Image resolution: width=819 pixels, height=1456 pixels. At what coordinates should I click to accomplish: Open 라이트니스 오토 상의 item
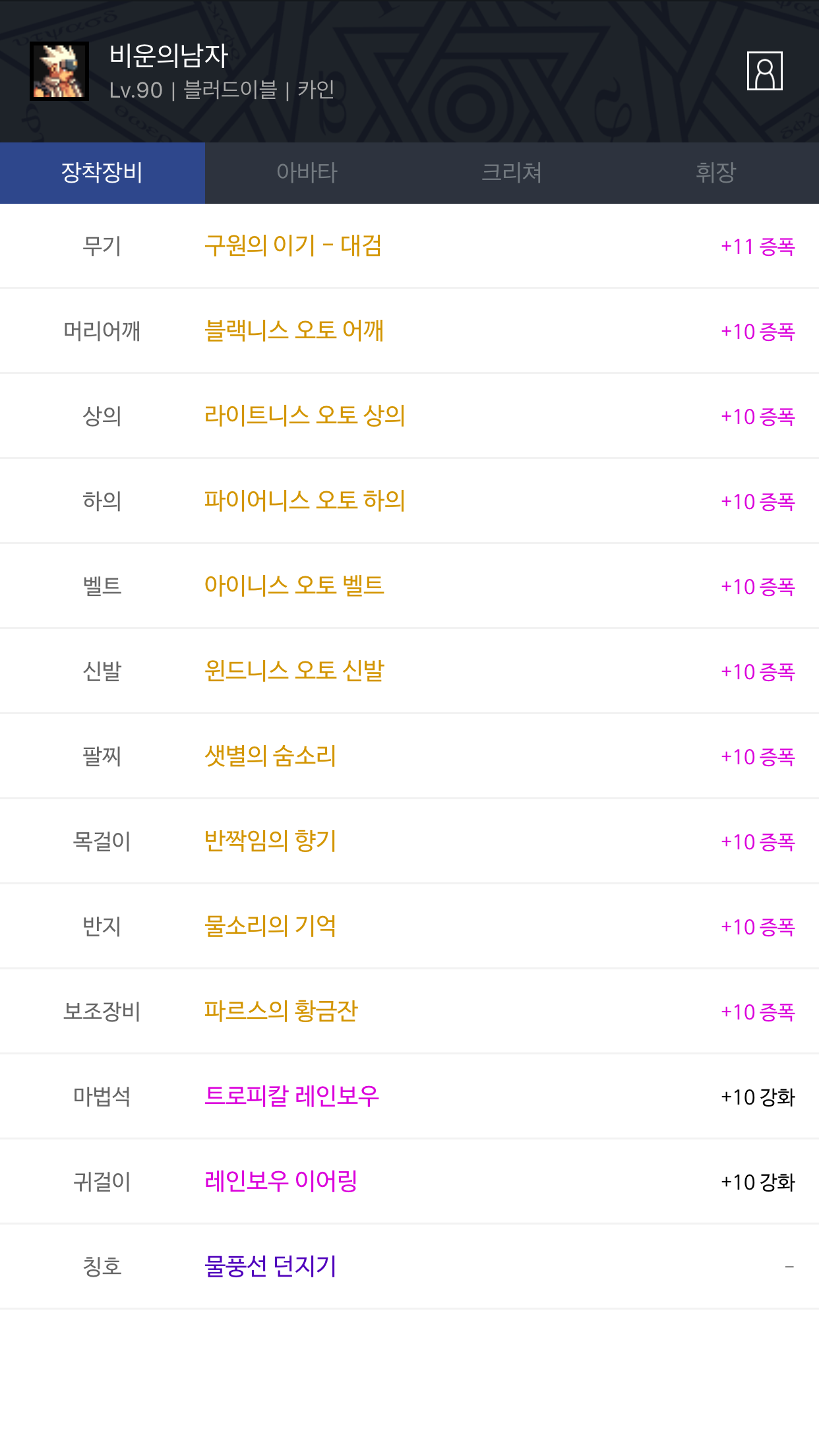tap(304, 415)
